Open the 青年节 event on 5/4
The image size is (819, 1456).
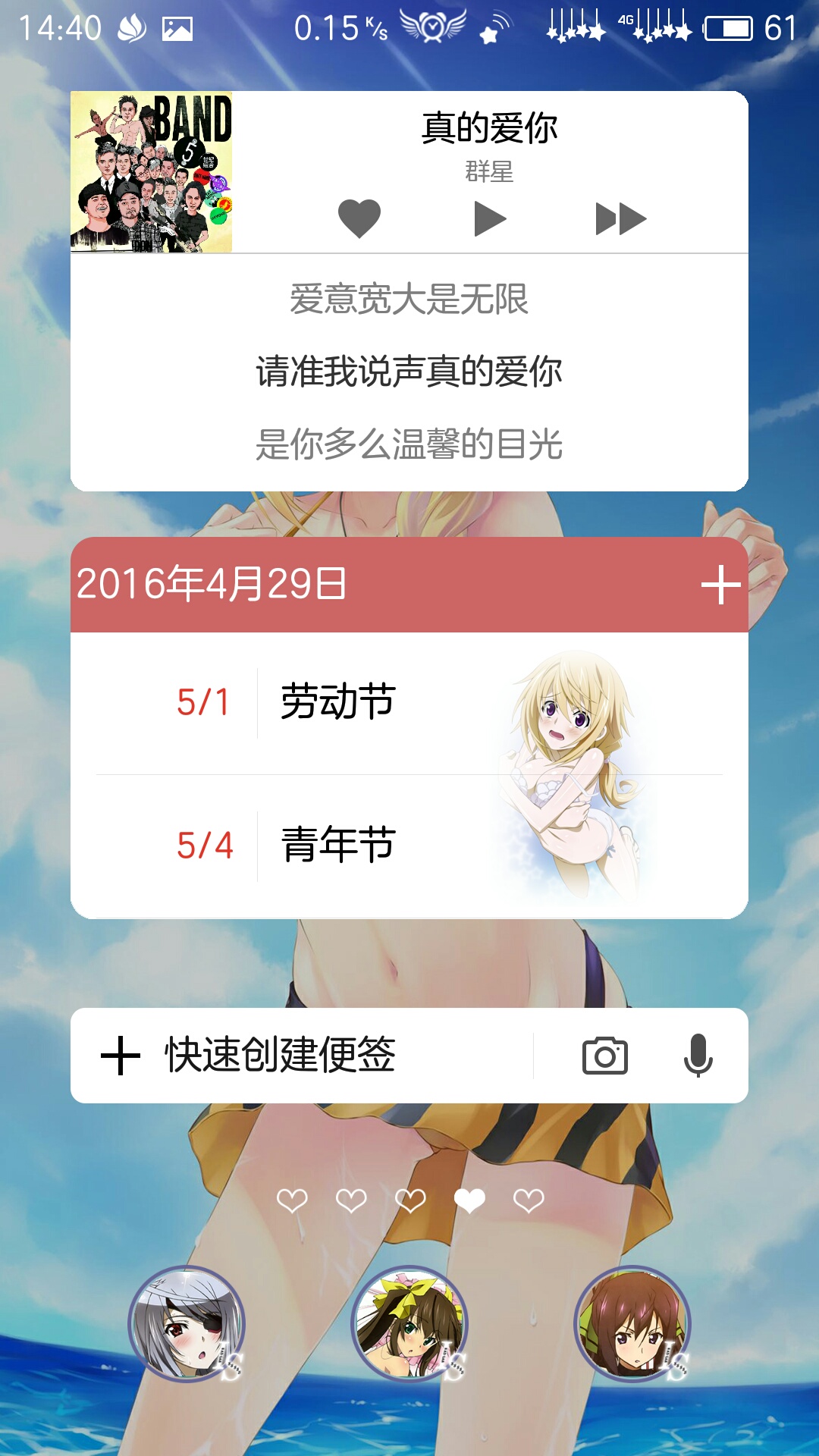(x=409, y=846)
